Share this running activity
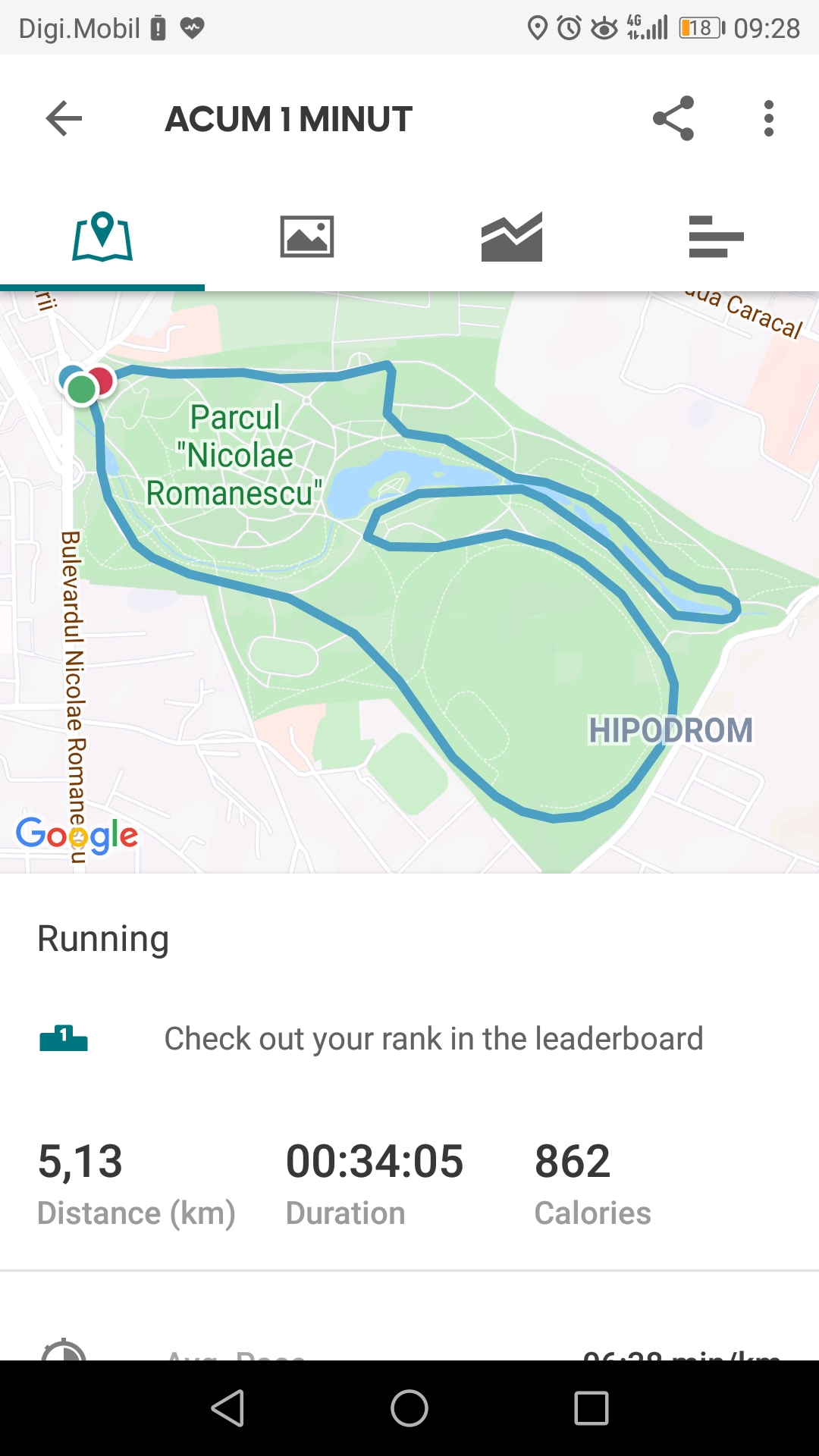 pyautogui.click(x=673, y=118)
